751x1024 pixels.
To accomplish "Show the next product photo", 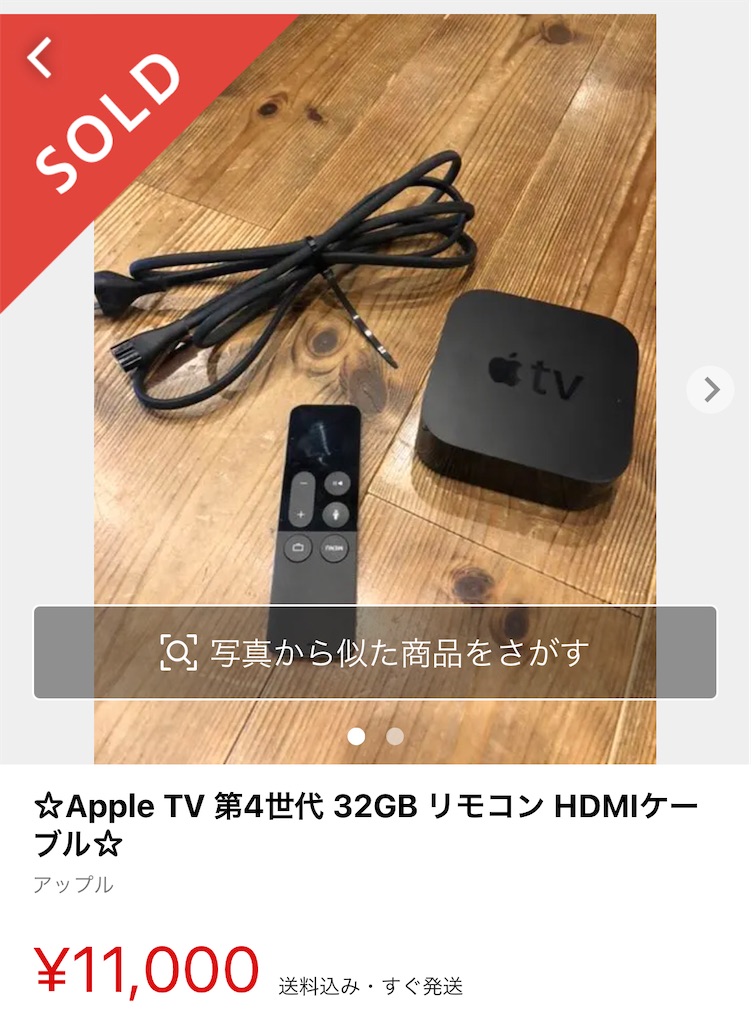I will click(711, 389).
